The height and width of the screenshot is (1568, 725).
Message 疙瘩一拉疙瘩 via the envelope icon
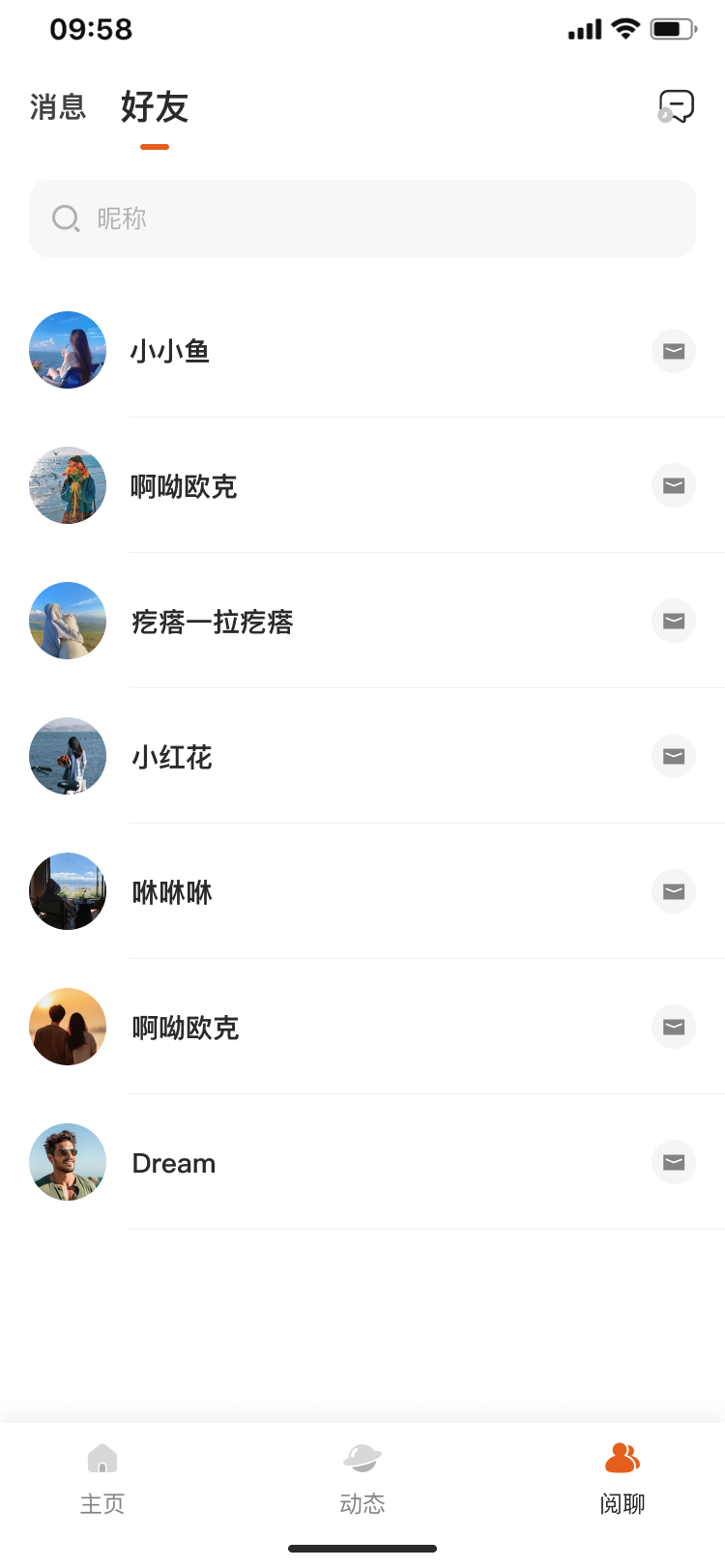click(674, 621)
